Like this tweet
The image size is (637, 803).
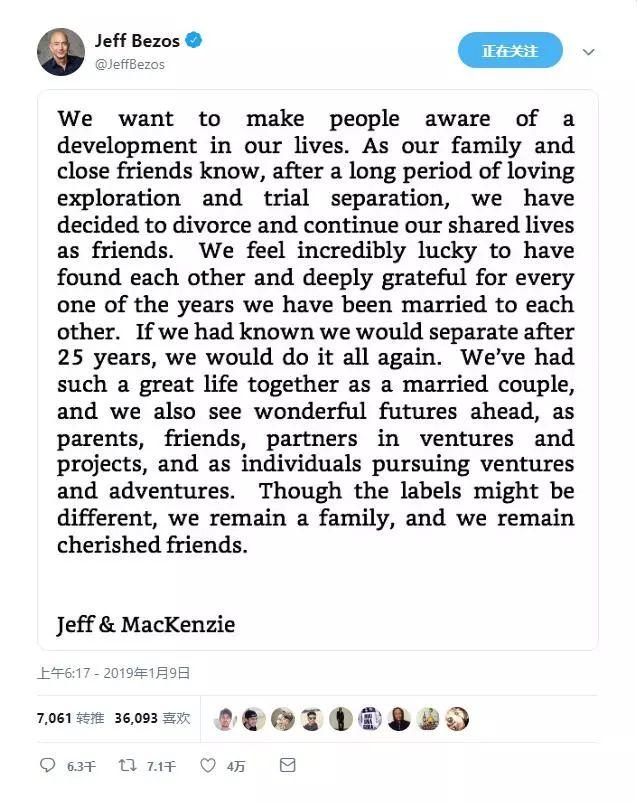(208, 766)
